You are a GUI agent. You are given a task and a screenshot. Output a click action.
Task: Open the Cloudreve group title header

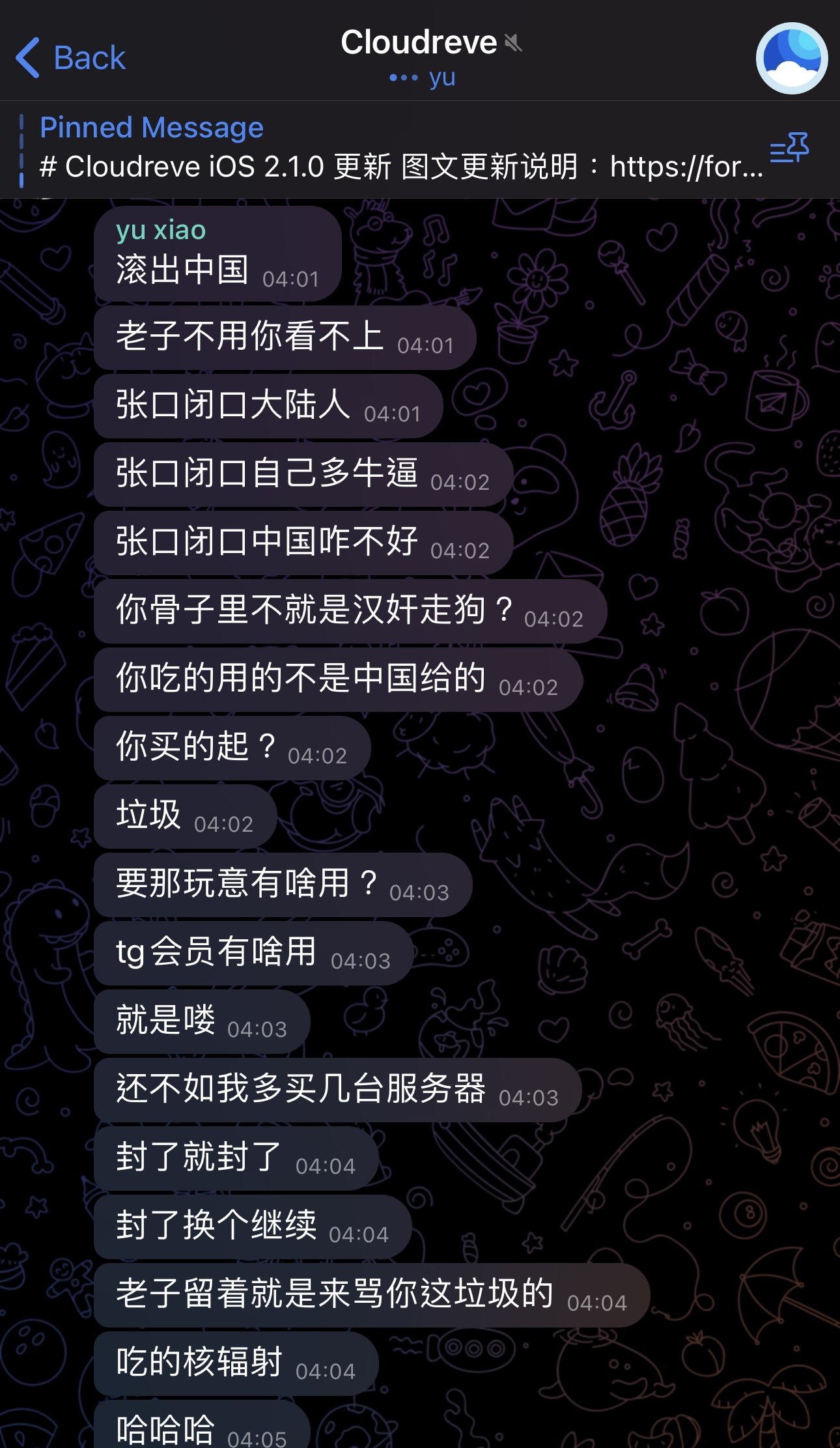[420, 44]
